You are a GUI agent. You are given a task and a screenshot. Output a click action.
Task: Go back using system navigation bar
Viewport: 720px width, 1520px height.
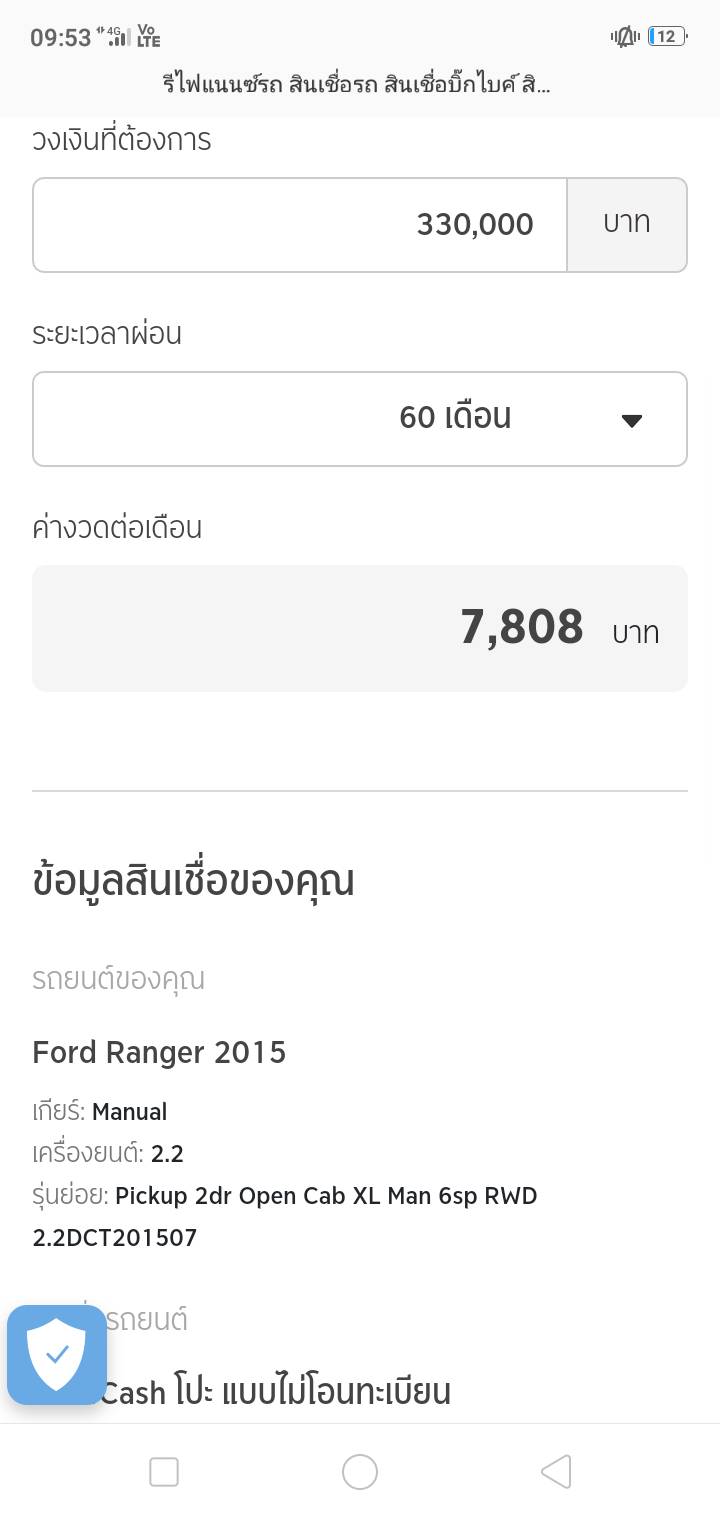pyautogui.click(x=556, y=1472)
